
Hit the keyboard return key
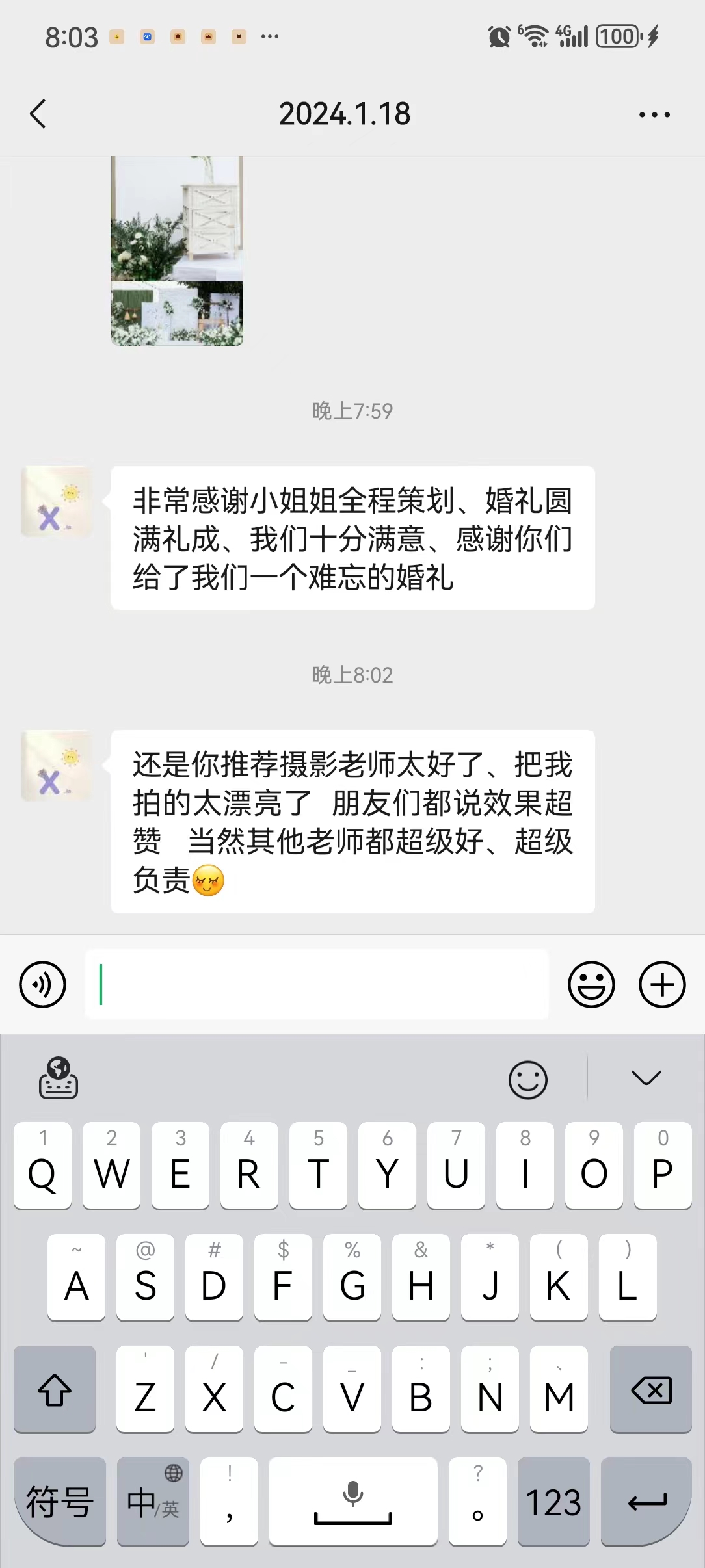(646, 1502)
